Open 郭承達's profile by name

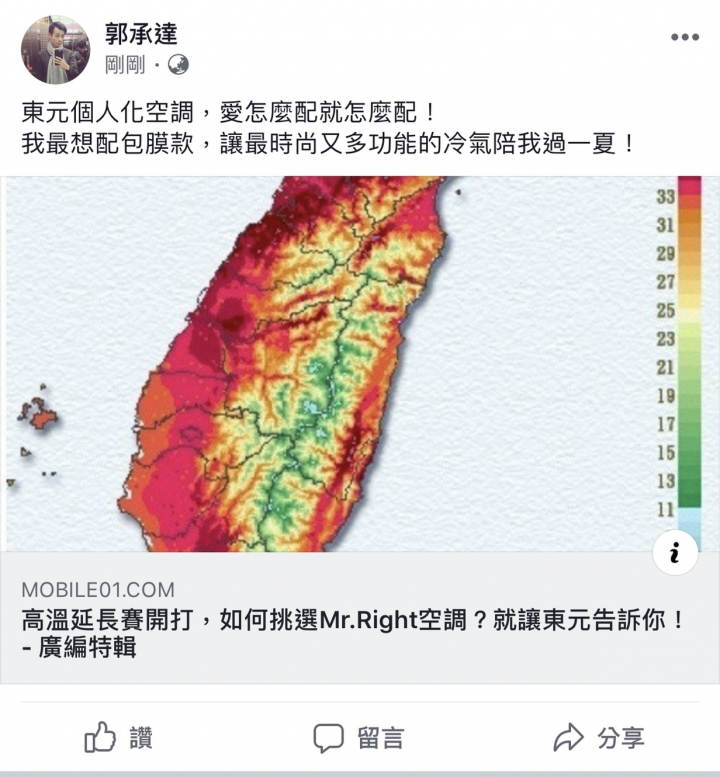coord(141,35)
